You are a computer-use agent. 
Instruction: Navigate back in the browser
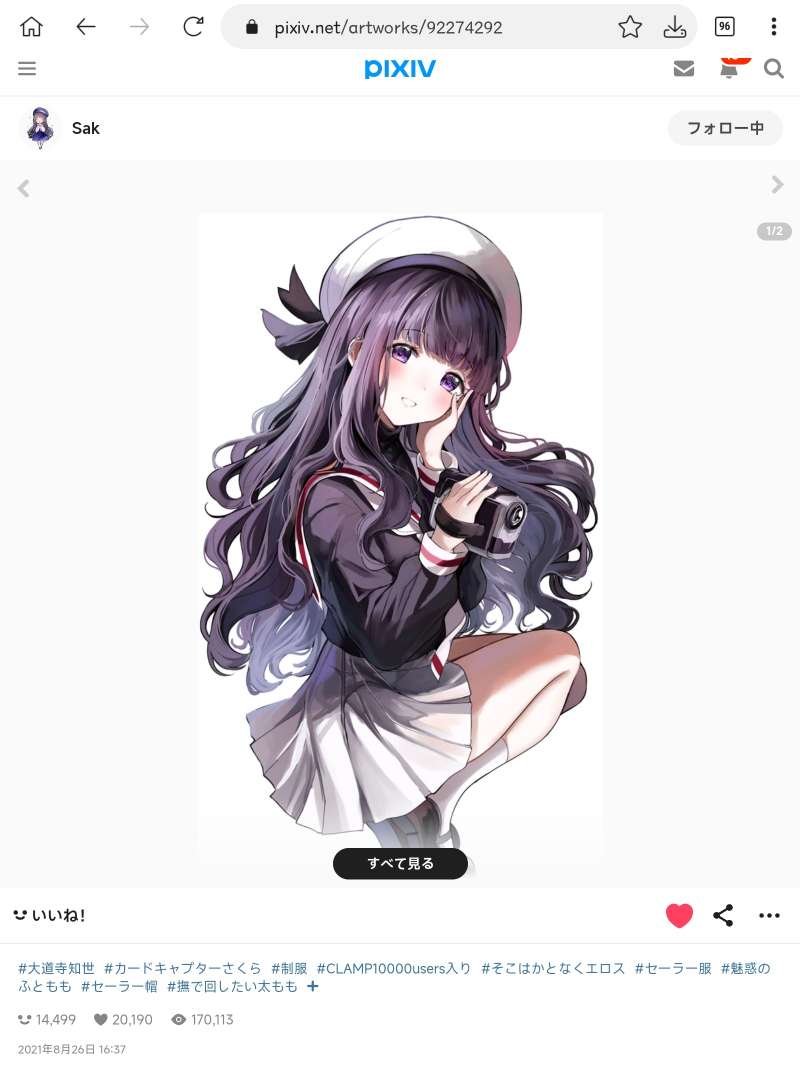tap(86, 27)
